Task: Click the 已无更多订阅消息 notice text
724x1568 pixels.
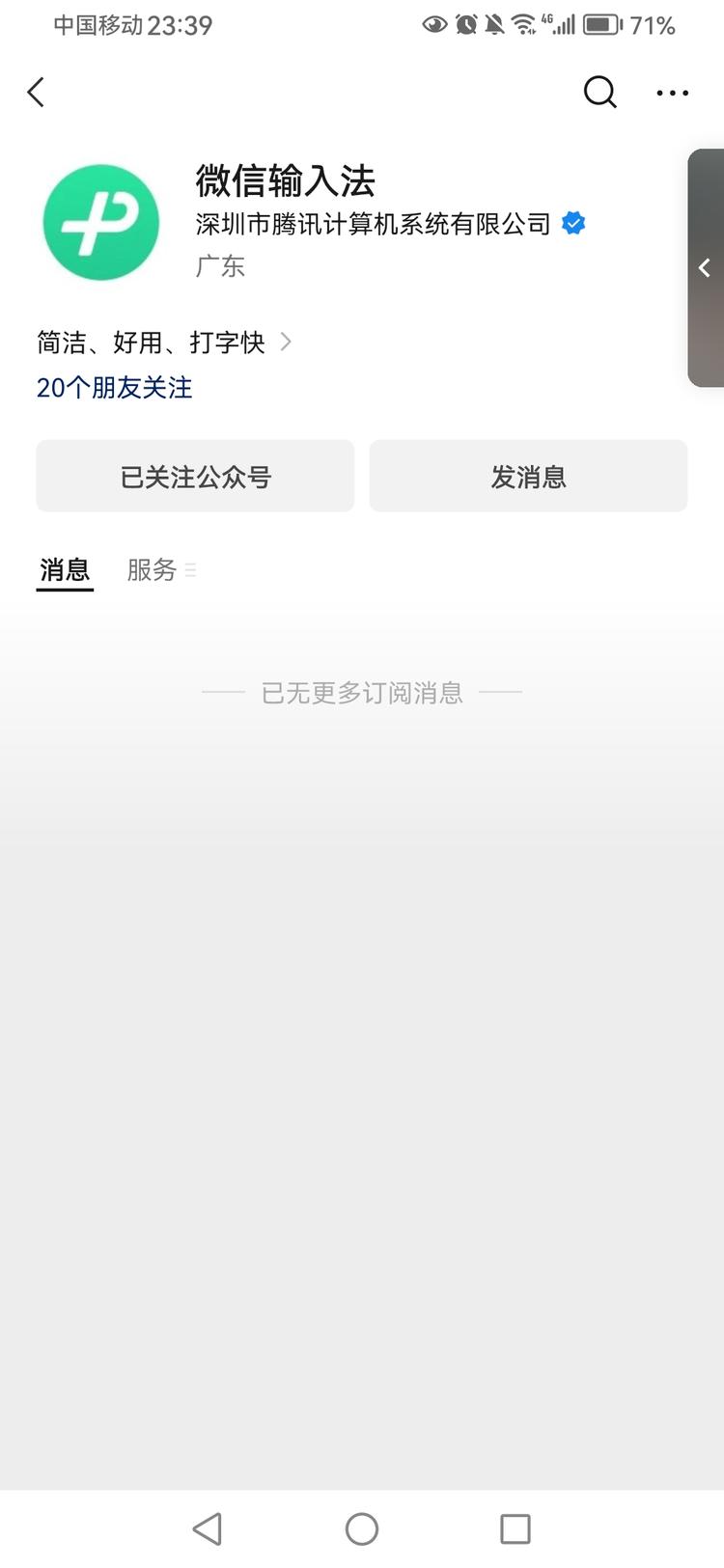Action: coord(361,692)
